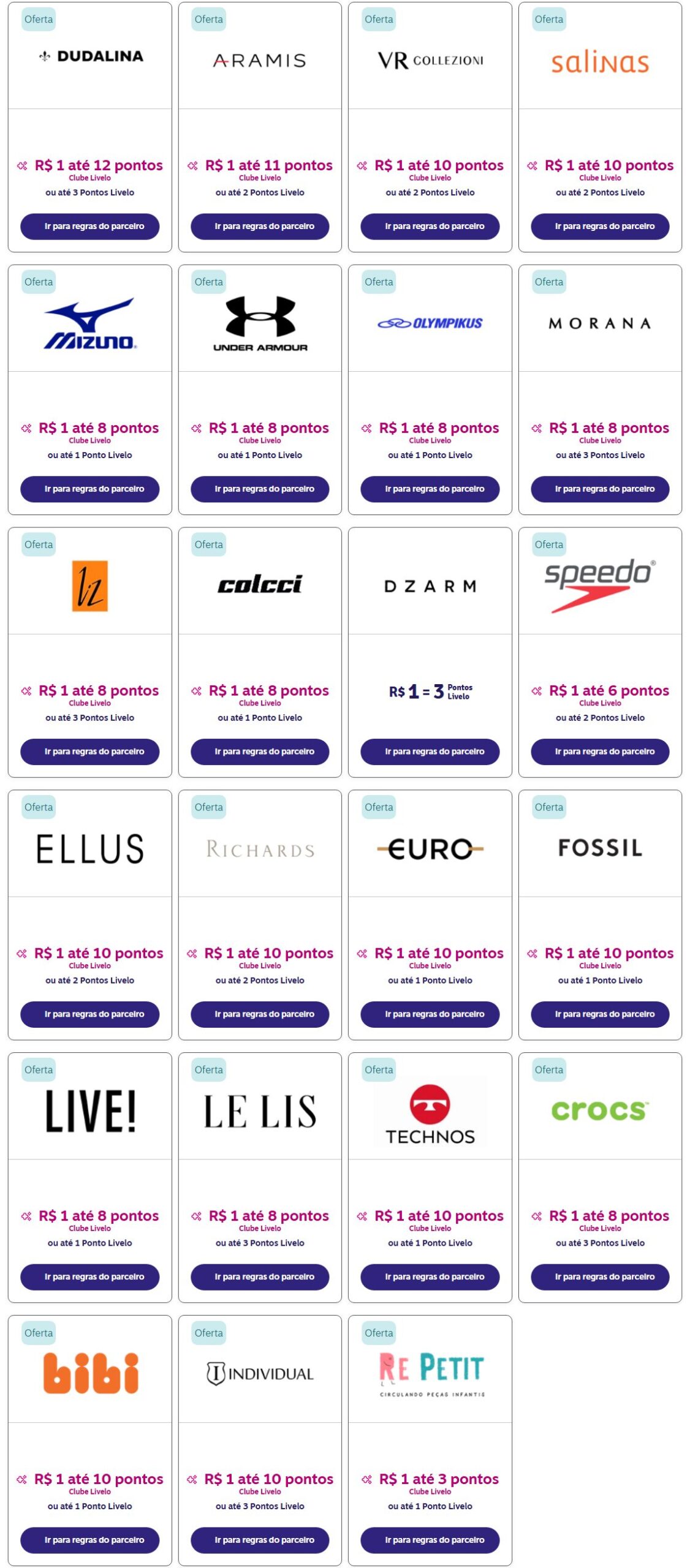View Salinas partner rules
The image size is (690, 1568).
click(600, 226)
